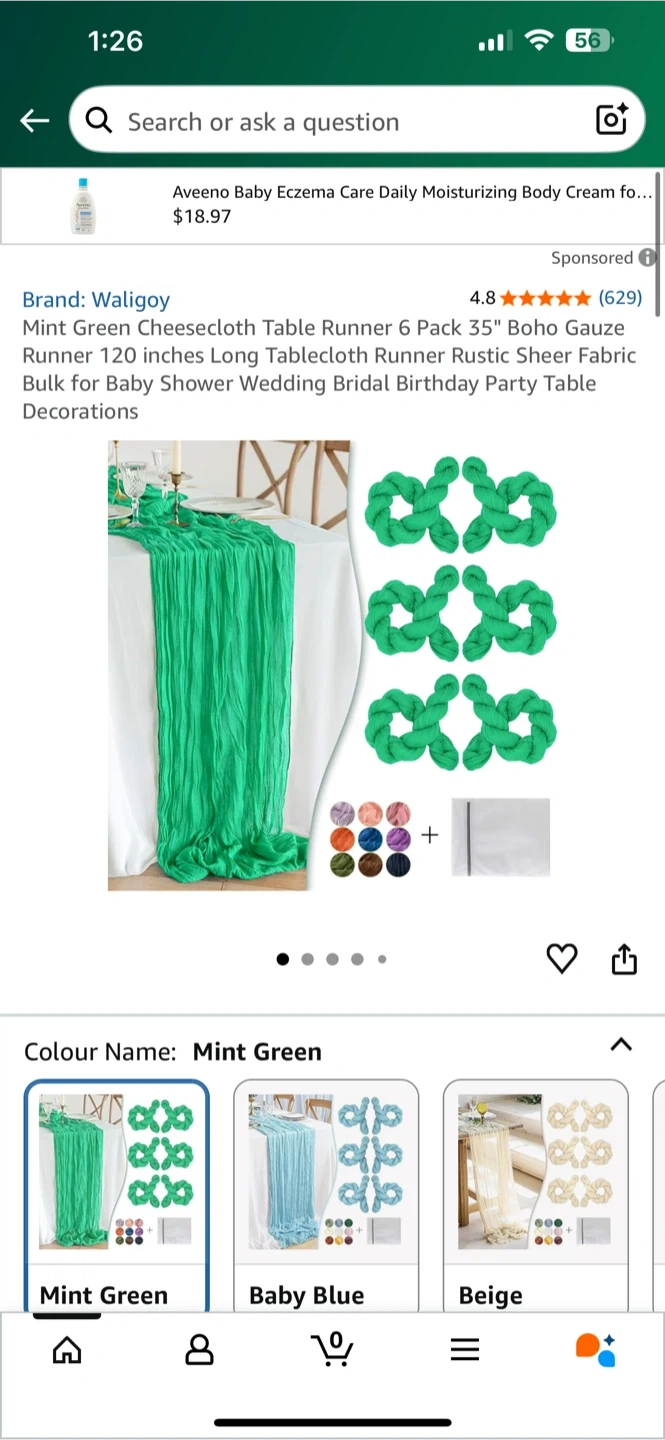Open the Rufus AI assistant
Image resolution: width=665 pixels, height=1440 pixels.
[596, 1349]
